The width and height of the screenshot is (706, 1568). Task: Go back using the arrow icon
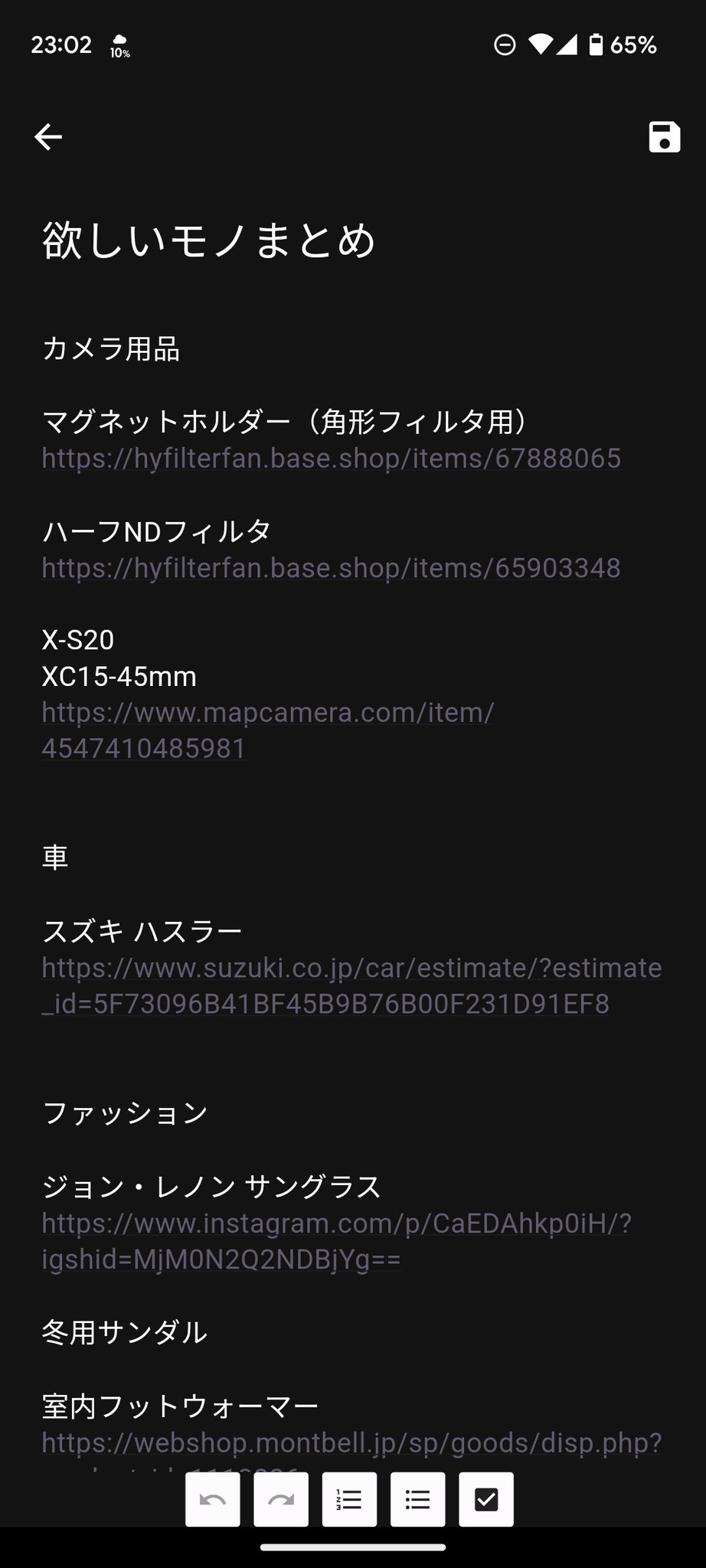[48, 137]
